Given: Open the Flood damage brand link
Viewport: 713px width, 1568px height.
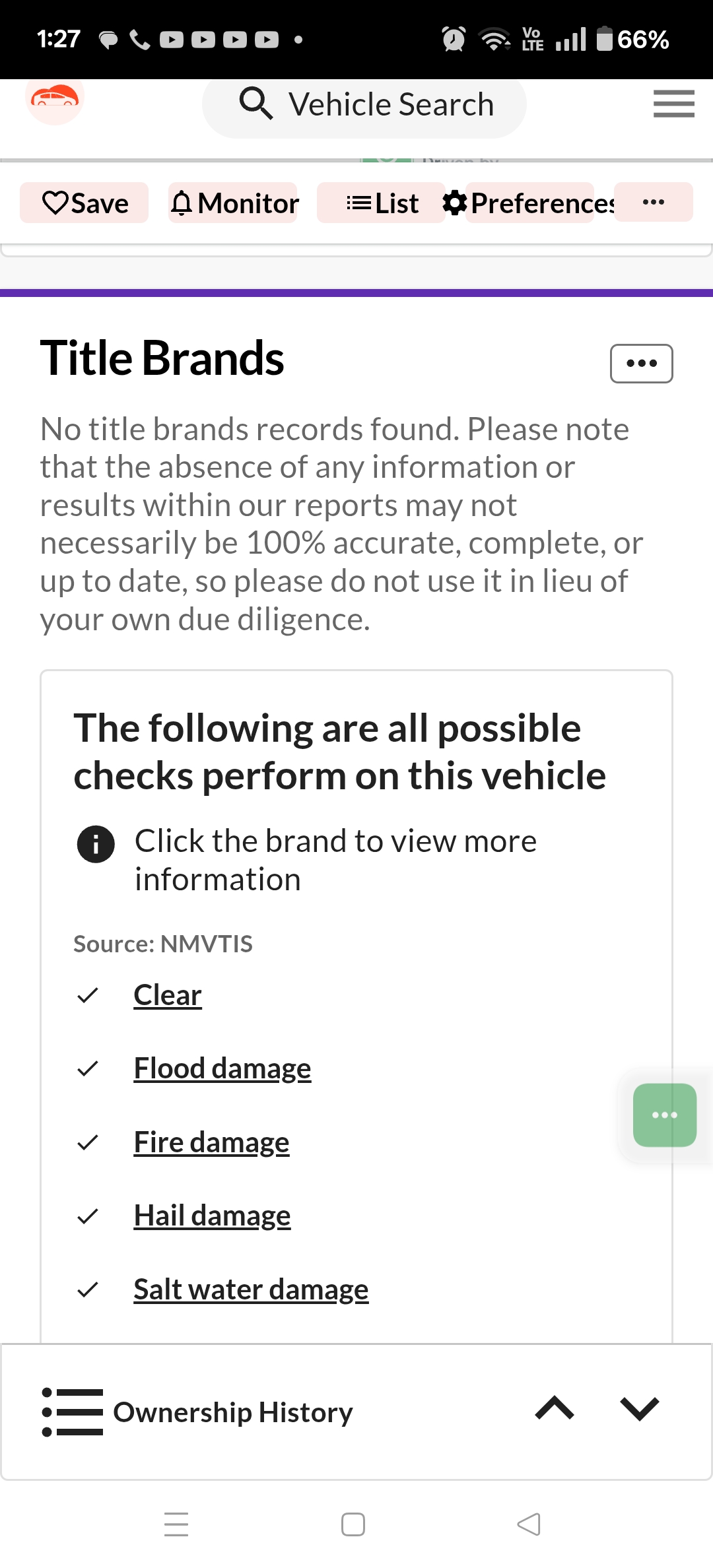Looking at the screenshot, I should pyautogui.click(x=222, y=1069).
